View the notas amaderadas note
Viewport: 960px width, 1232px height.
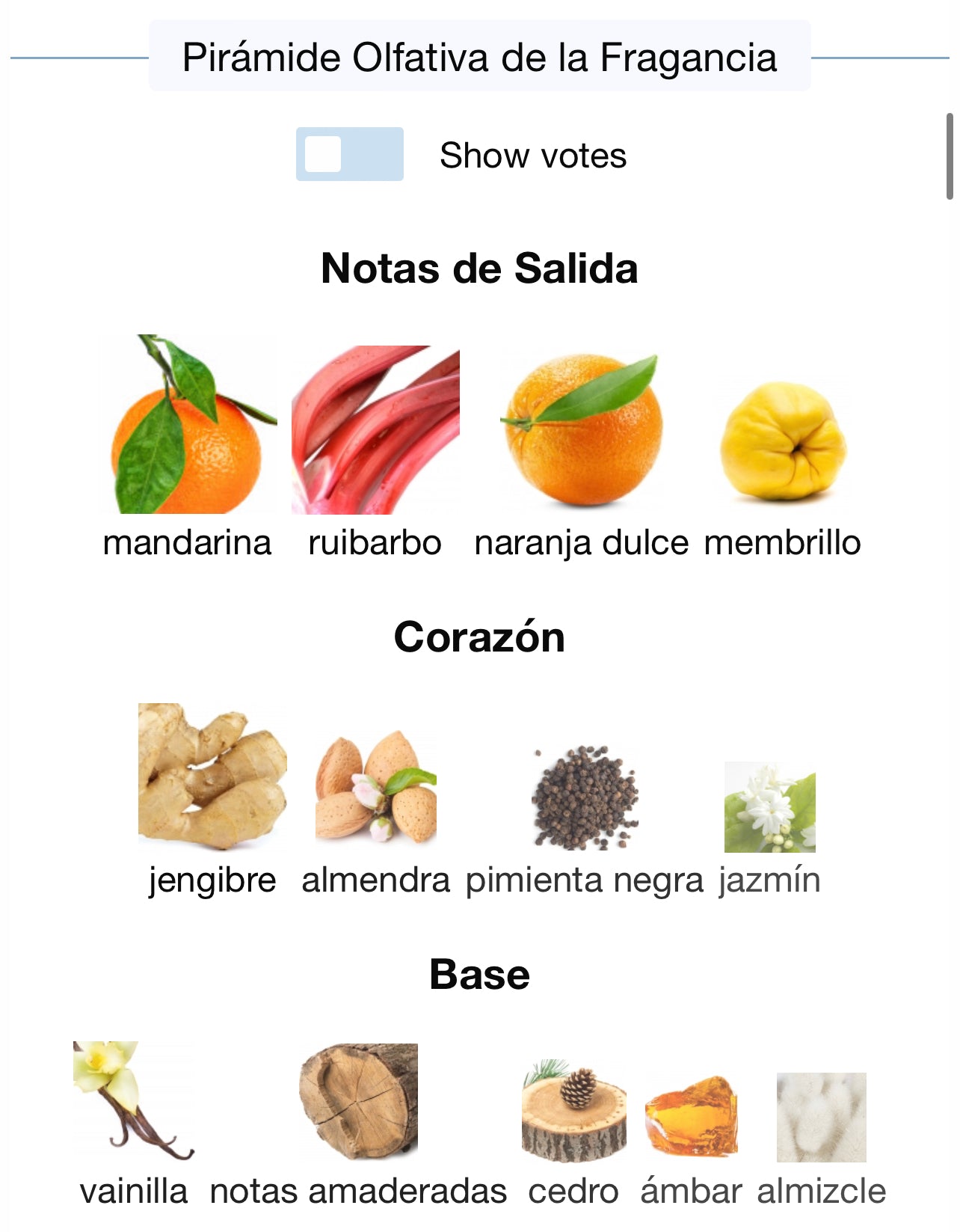click(x=359, y=1101)
